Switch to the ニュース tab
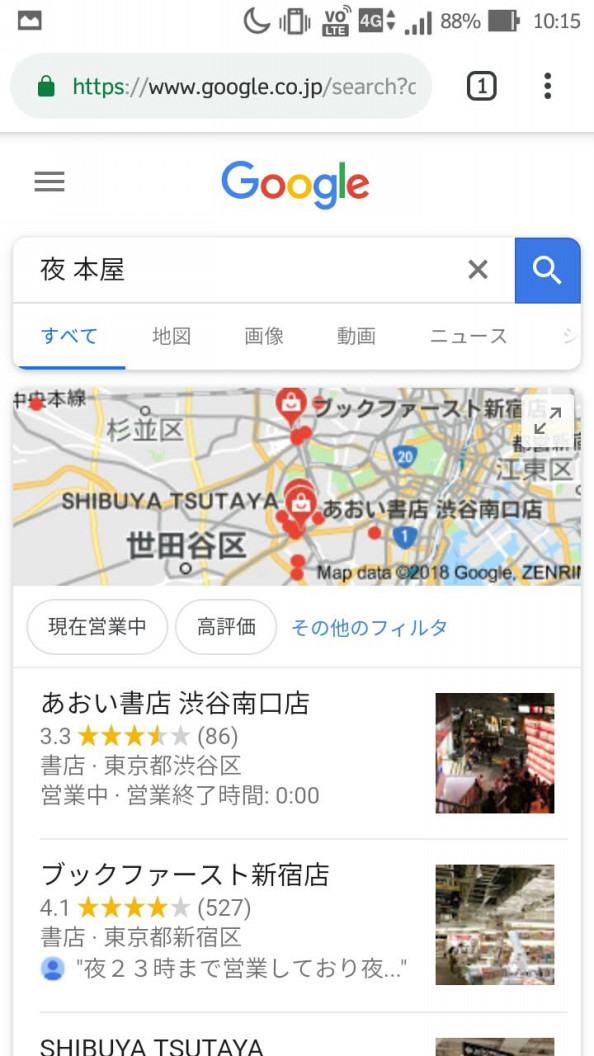594x1056 pixels. [469, 335]
